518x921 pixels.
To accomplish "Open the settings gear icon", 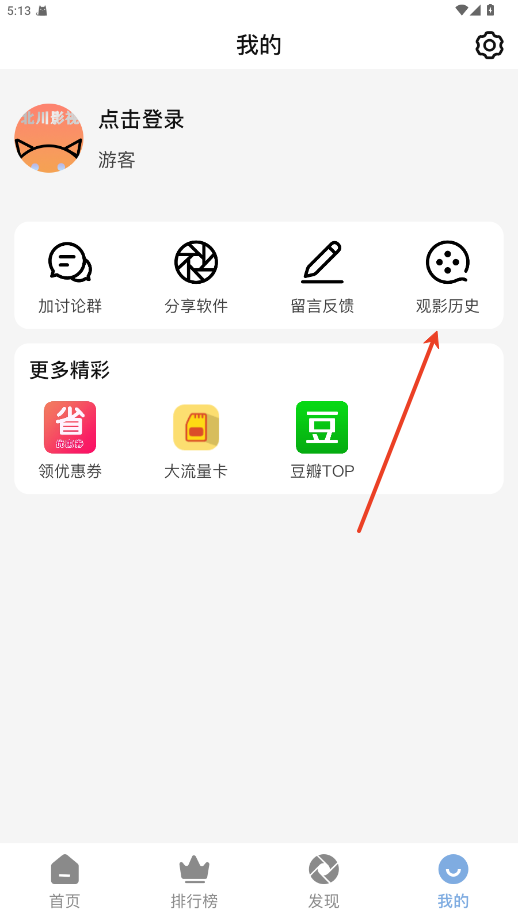I will tap(489, 45).
